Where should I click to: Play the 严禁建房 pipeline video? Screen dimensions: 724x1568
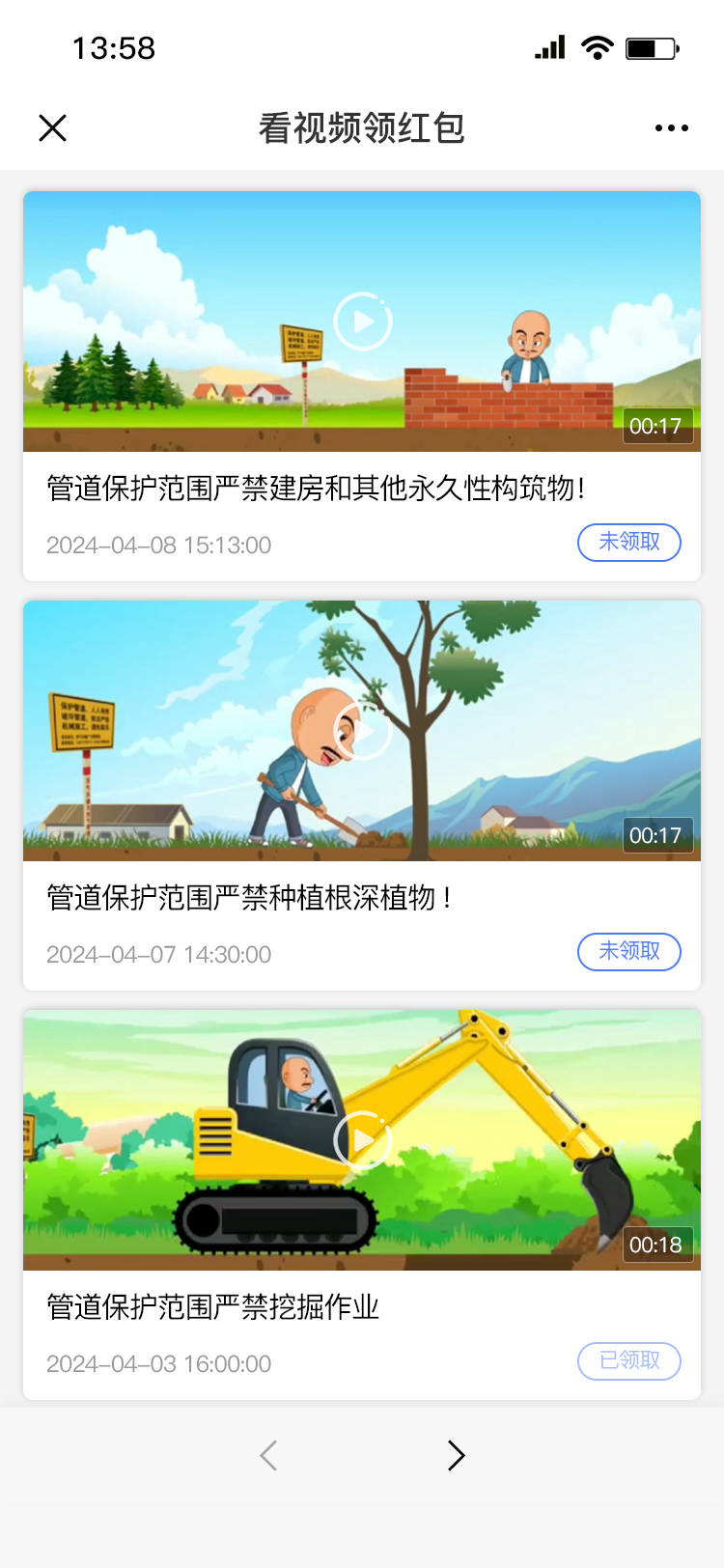363,322
